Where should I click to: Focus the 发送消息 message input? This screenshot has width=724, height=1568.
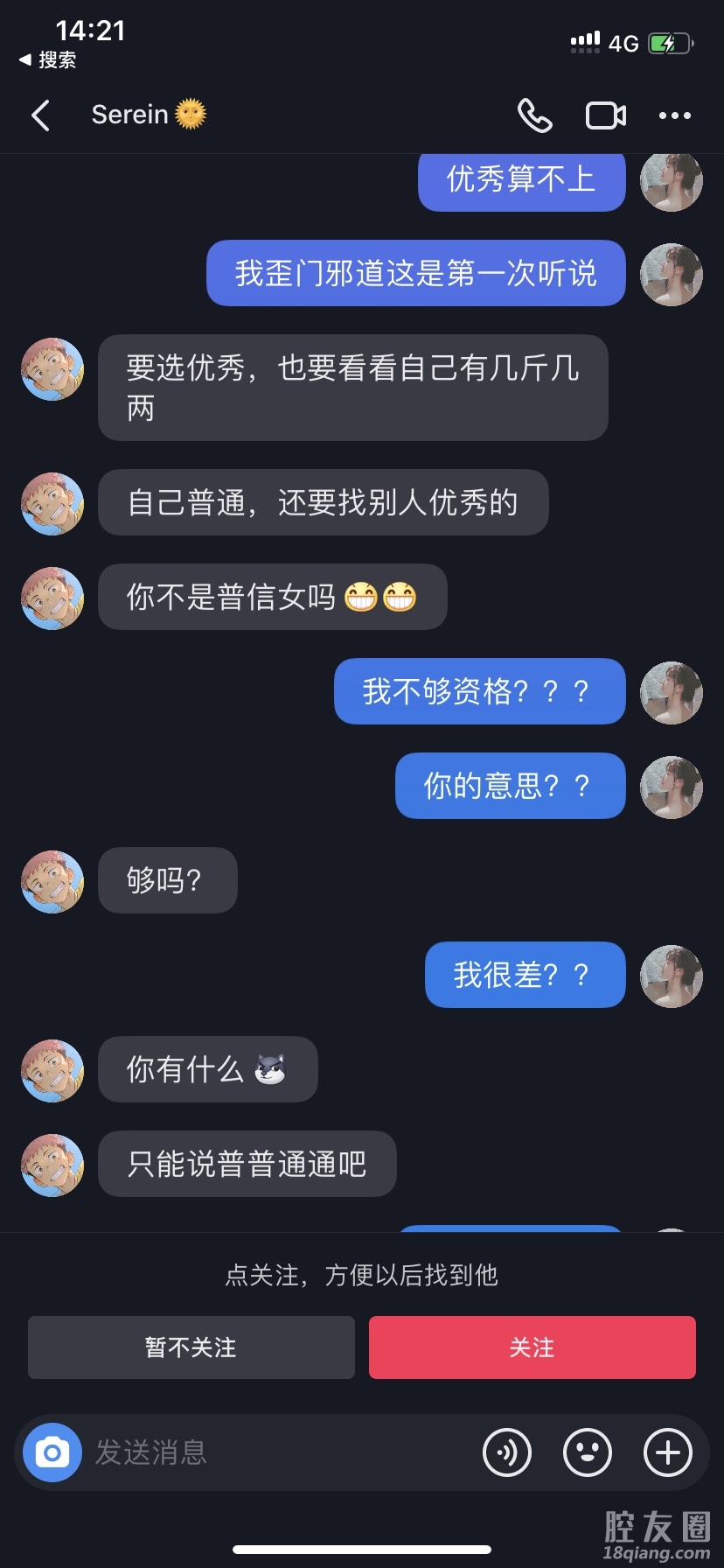pos(280,1453)
